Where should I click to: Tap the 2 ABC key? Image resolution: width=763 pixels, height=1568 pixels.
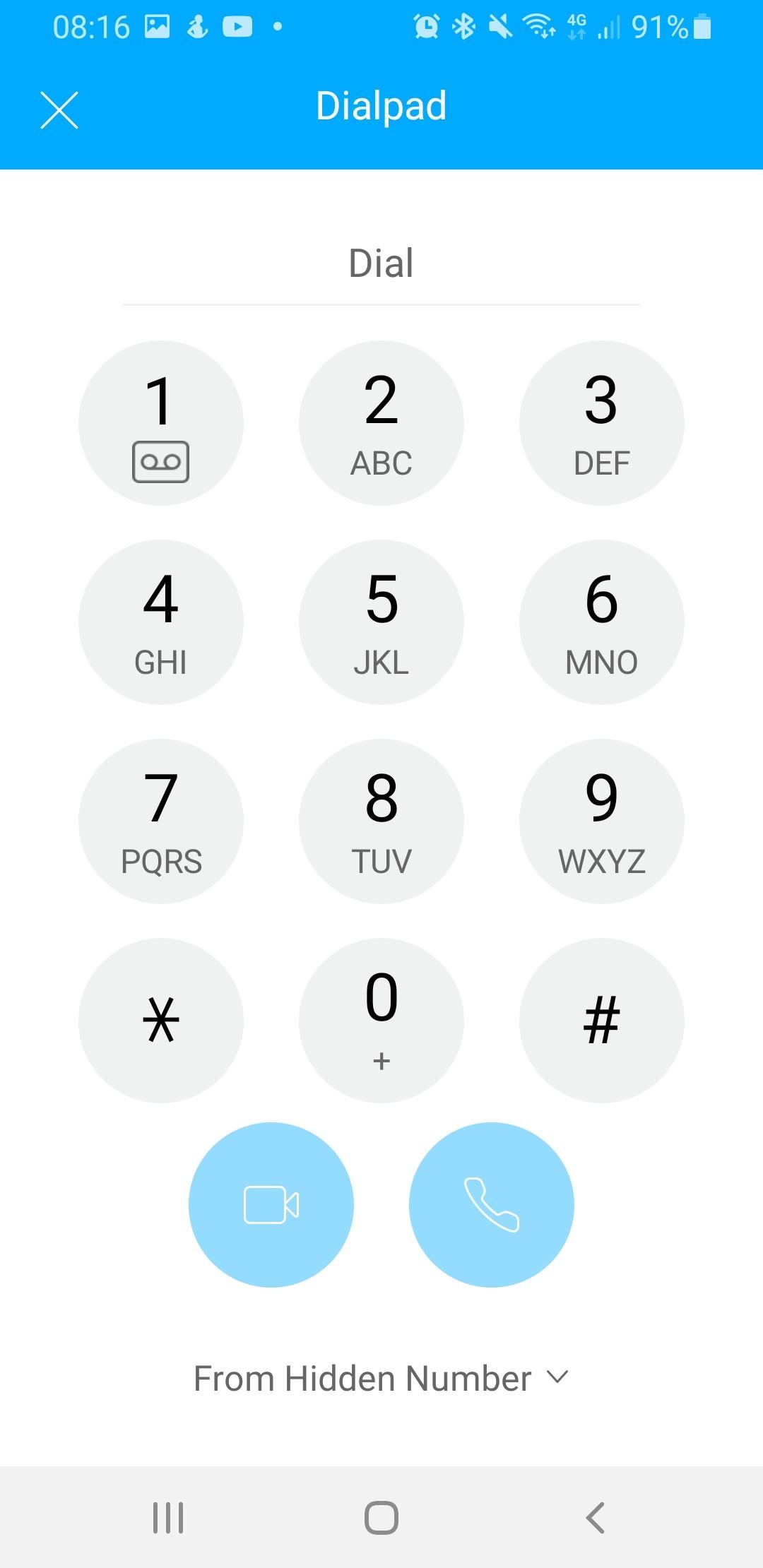coord(381,422)
